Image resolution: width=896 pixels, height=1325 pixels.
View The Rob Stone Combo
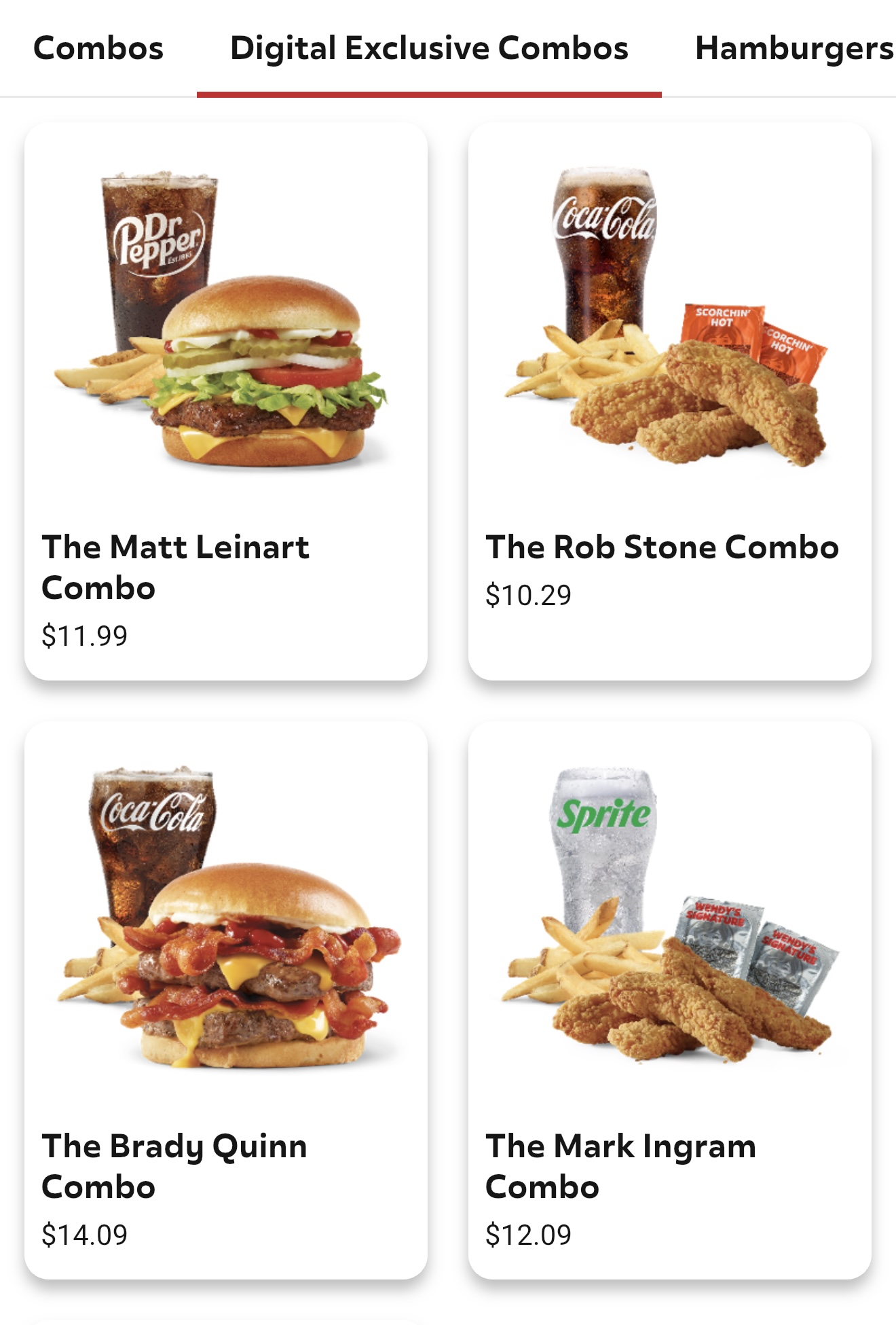coord(669,401)
